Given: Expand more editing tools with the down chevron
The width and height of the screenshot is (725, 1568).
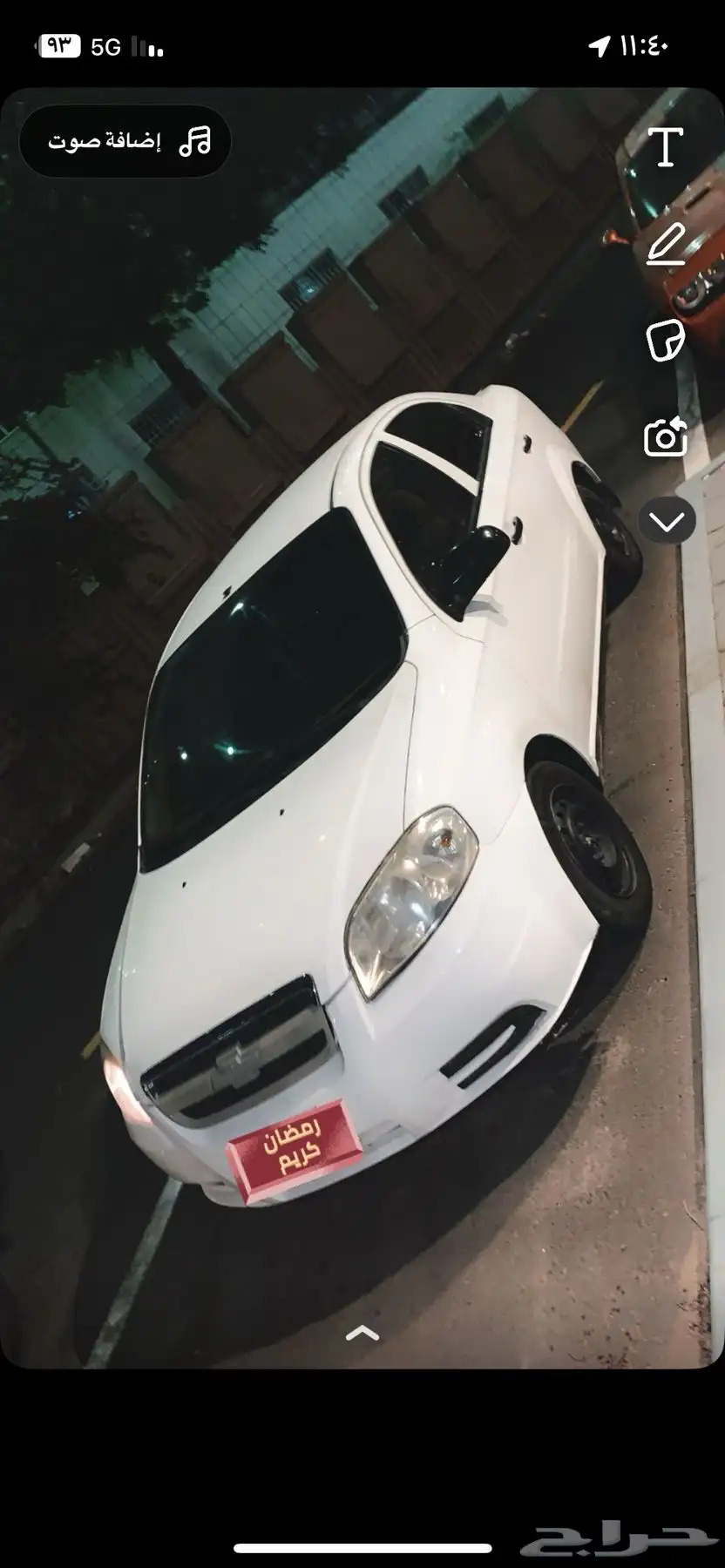Looking at the screenshot, I should click(x=667, y=521).
